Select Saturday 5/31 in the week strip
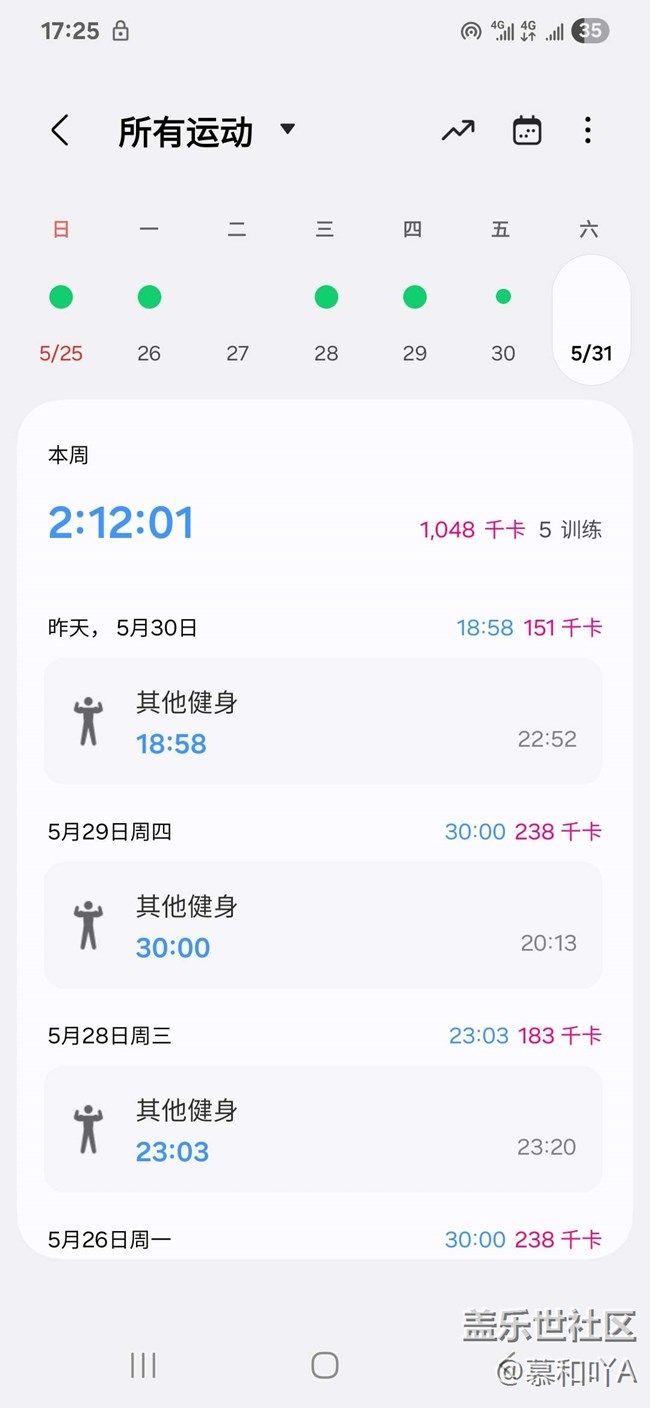 [591, 320]
